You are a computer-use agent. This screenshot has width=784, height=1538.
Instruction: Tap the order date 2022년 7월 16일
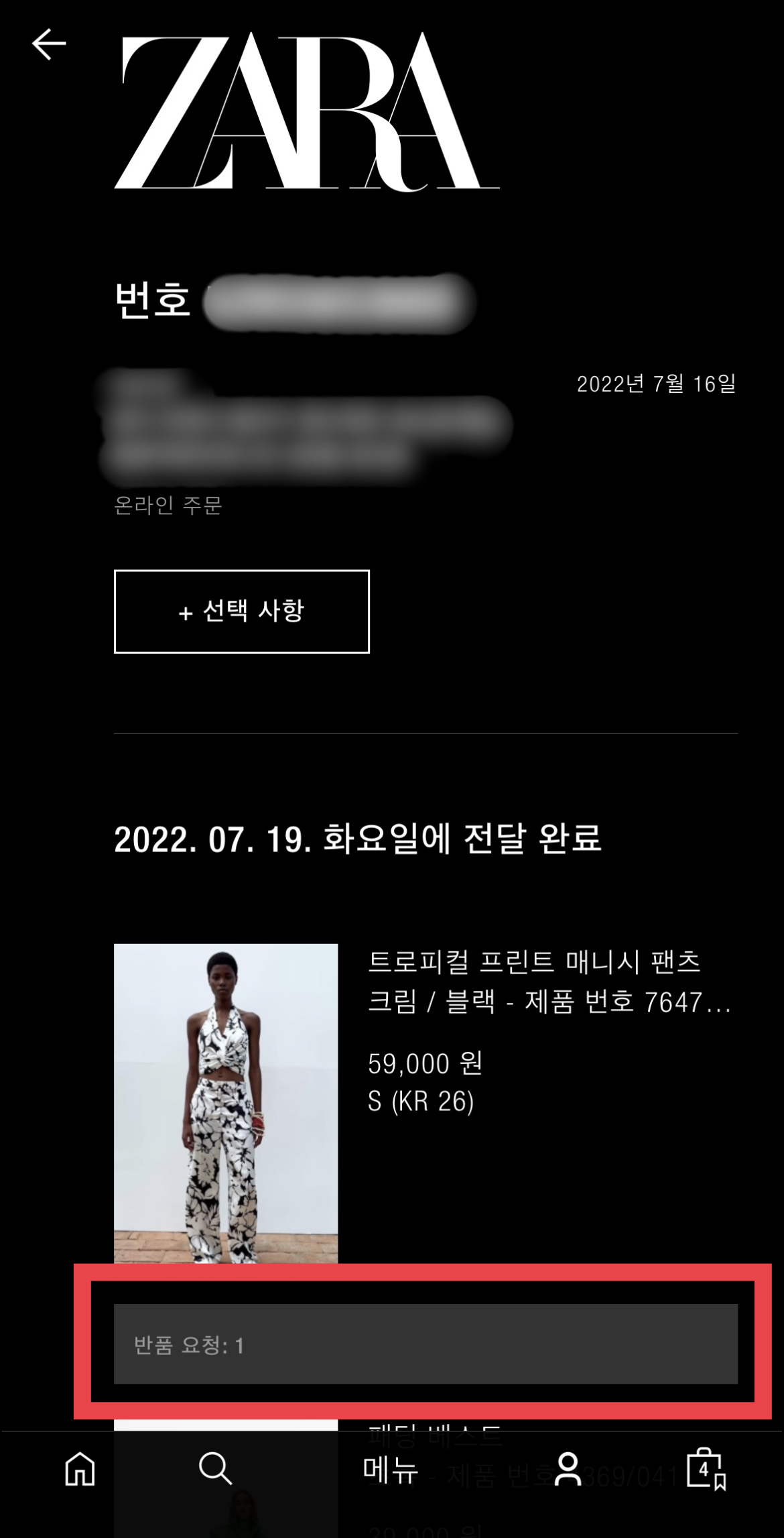point(656,386)
